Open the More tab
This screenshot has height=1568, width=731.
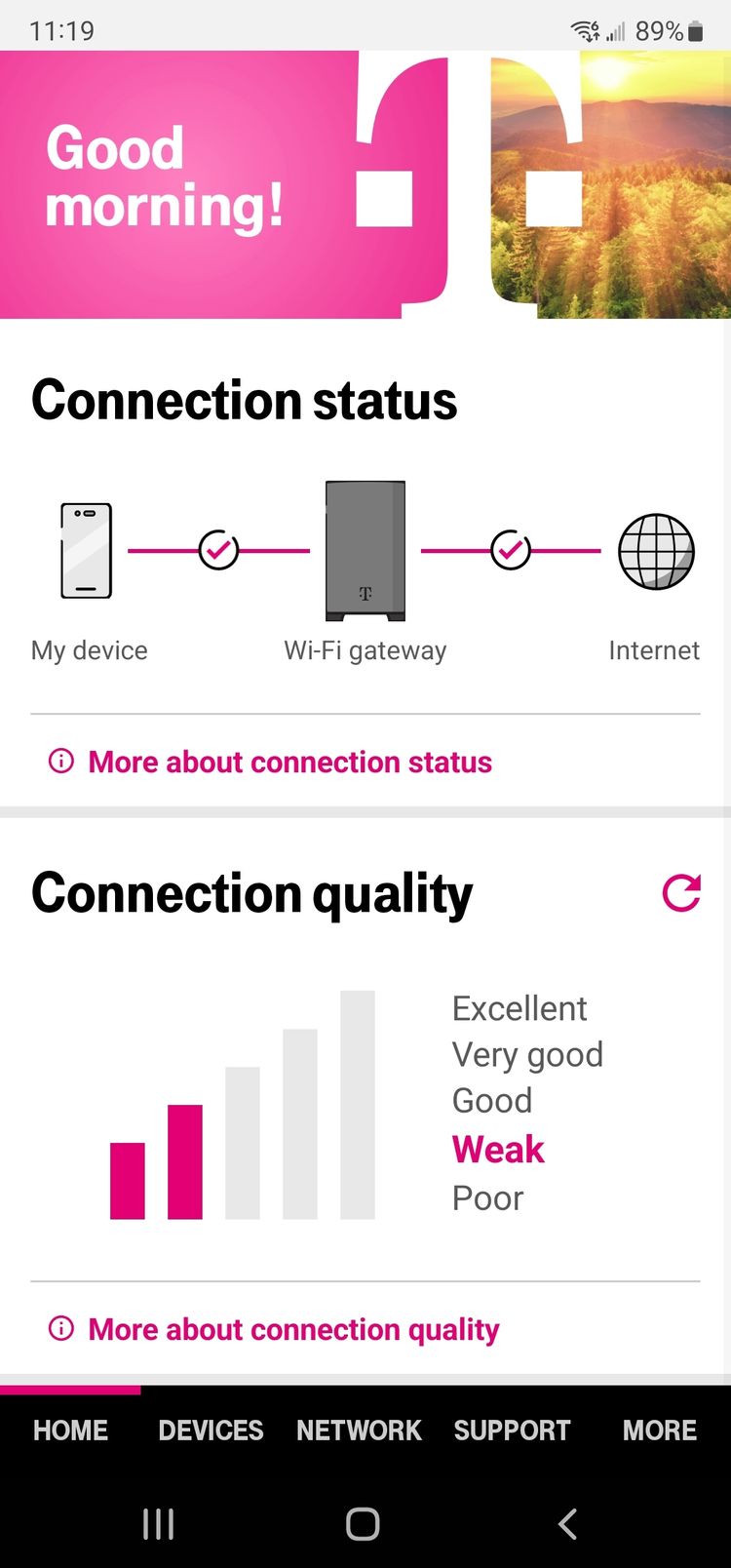pos(660,1430)
